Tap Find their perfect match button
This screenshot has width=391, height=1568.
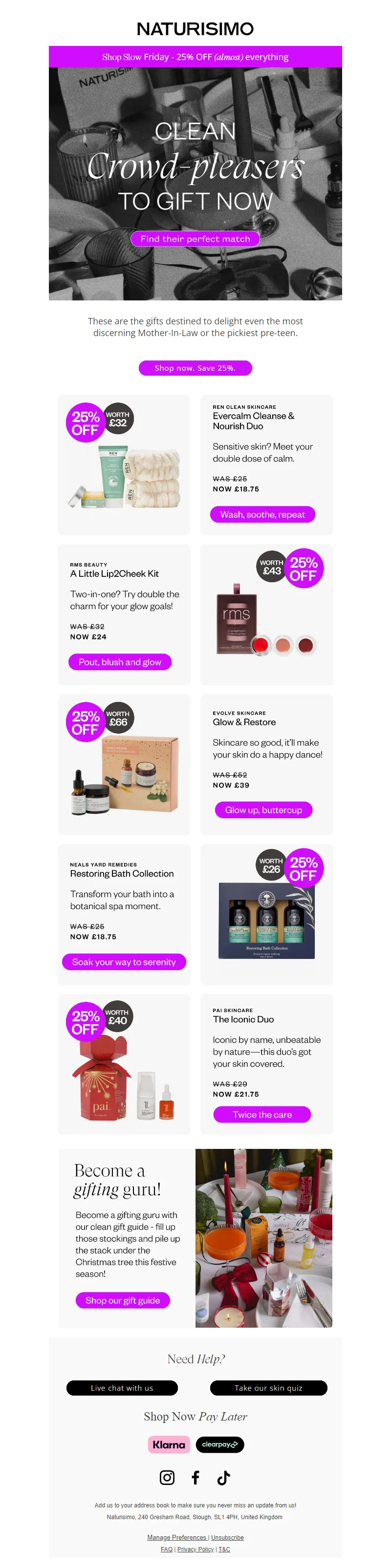(x=195, y=238)
